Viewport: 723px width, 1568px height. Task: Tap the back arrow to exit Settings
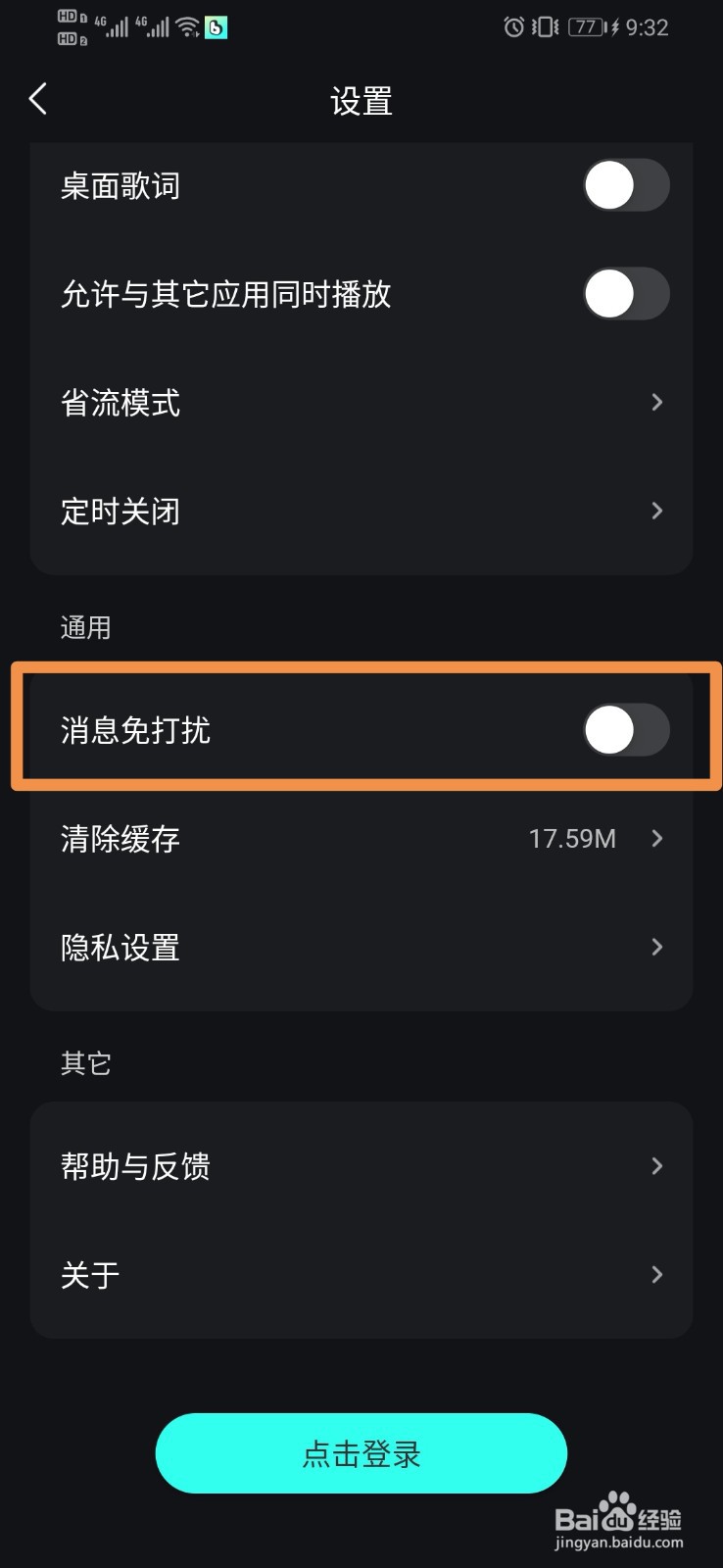point(37,98)
